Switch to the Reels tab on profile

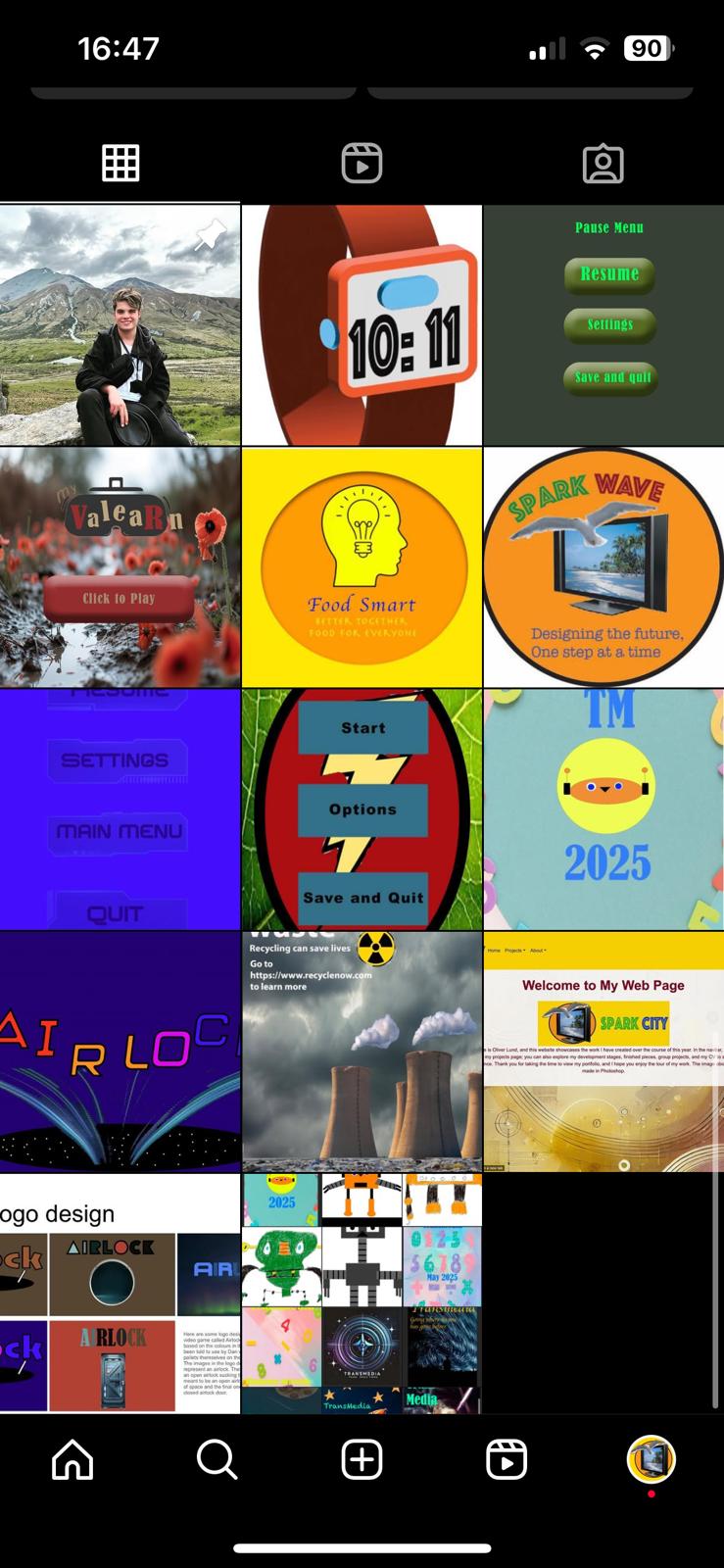pos(362,163)
